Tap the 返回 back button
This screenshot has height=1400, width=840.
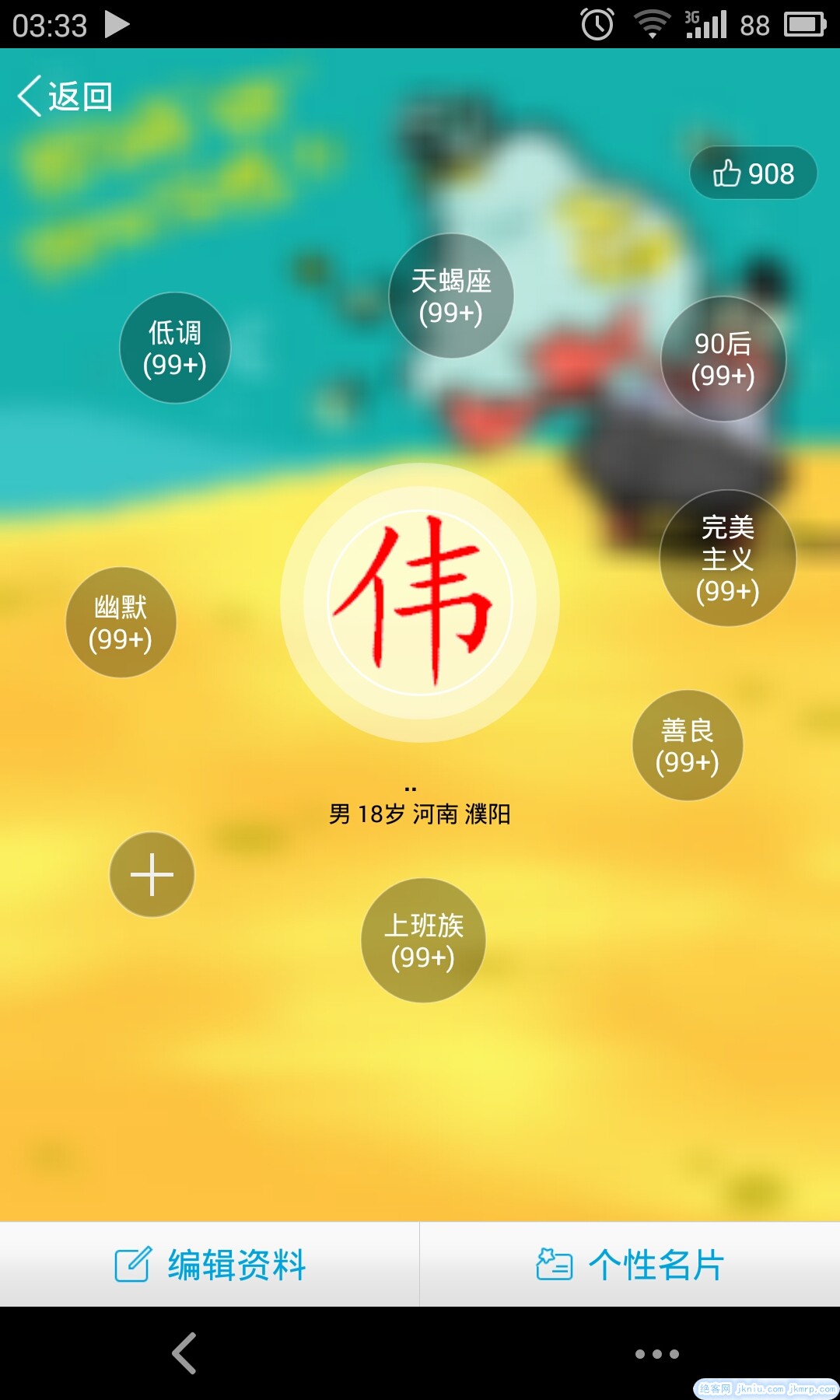point(66,96)
